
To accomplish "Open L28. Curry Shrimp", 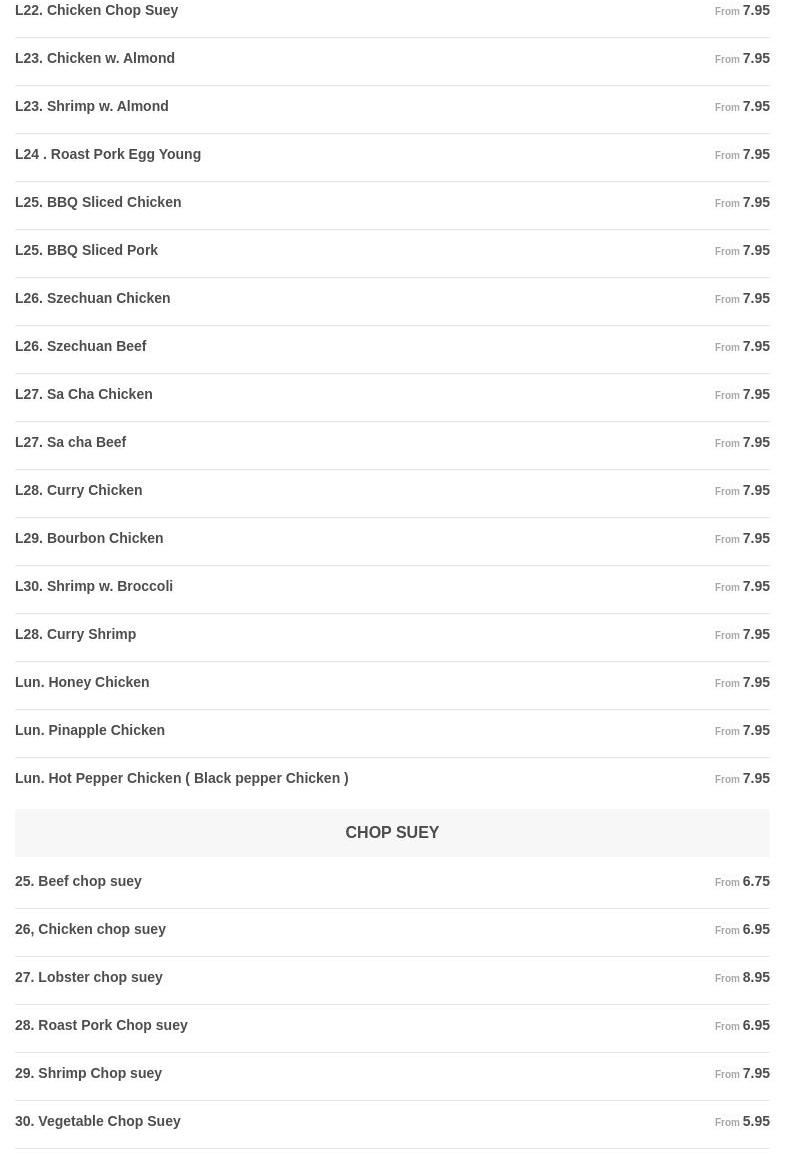I will click(x=76, y=634).
